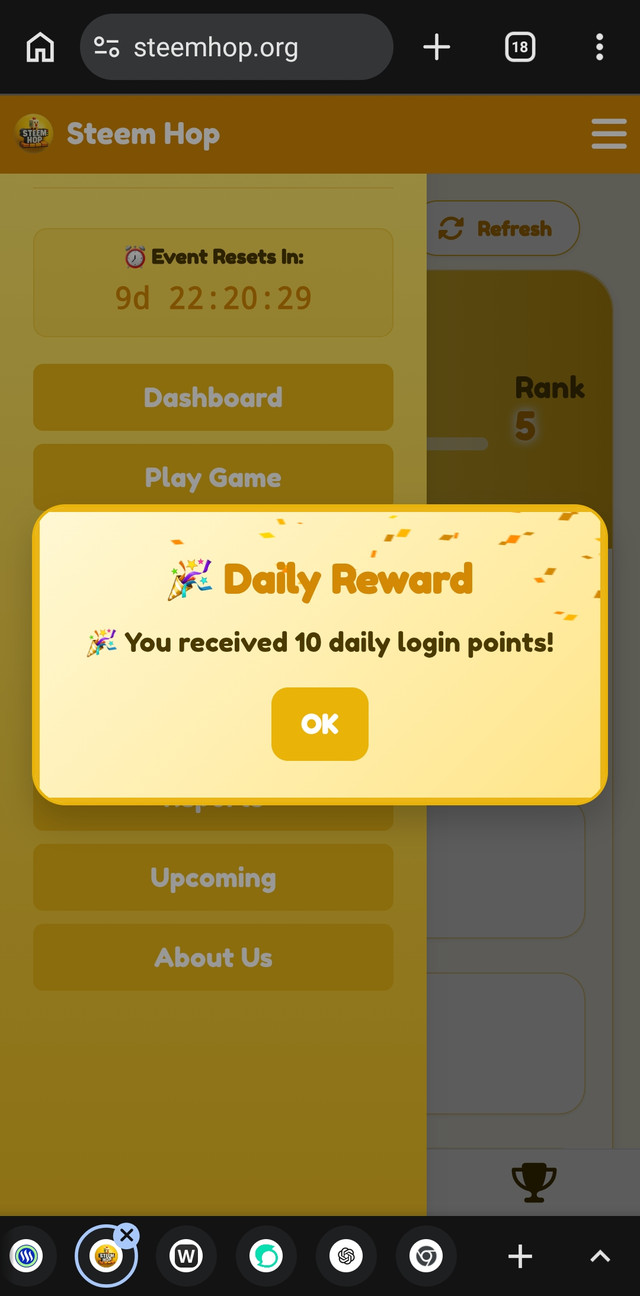Switch to the ChatGPT tab
The height and width of the screenshot is (1296, 640).
pos(347,1256)
